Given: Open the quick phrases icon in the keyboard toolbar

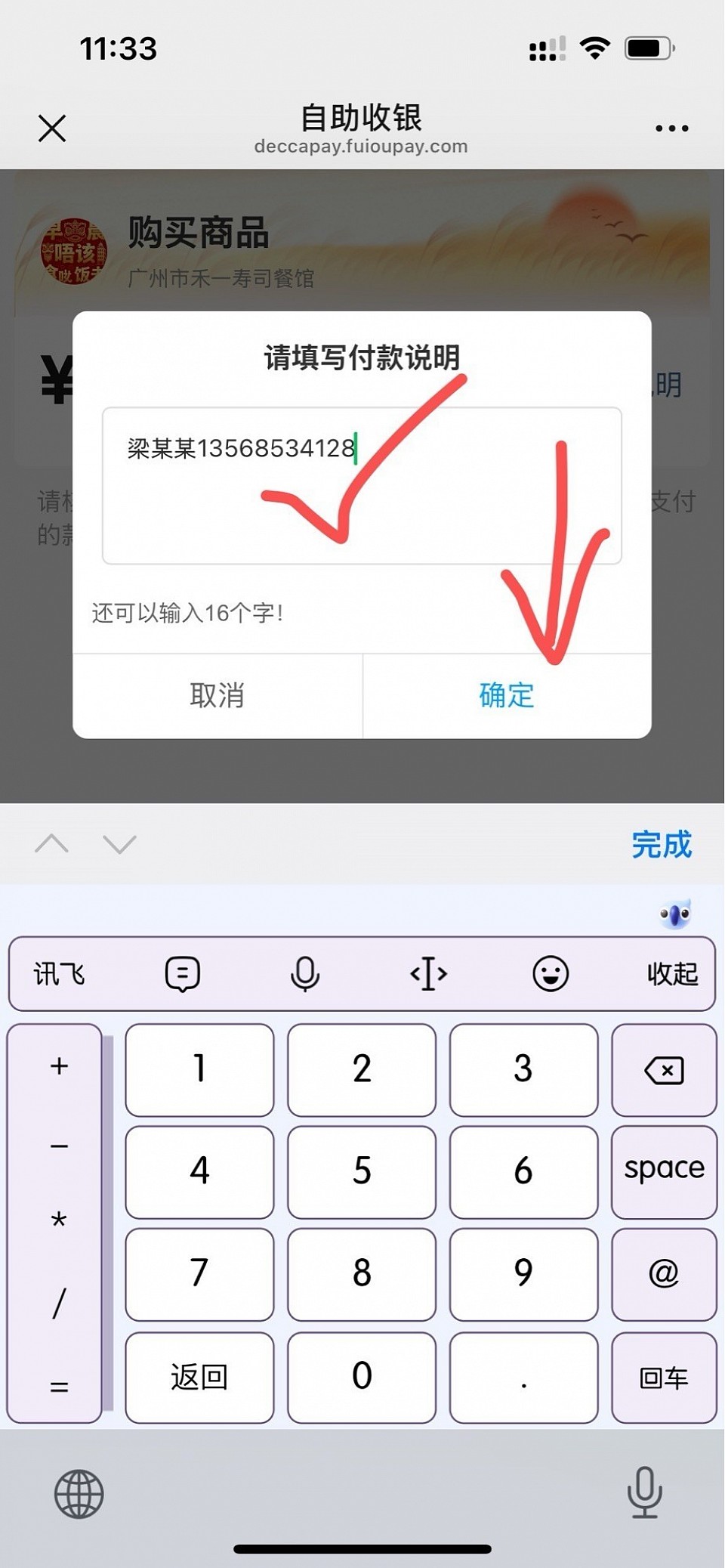Looking at the screenshot, I should (x=182, y=973).
